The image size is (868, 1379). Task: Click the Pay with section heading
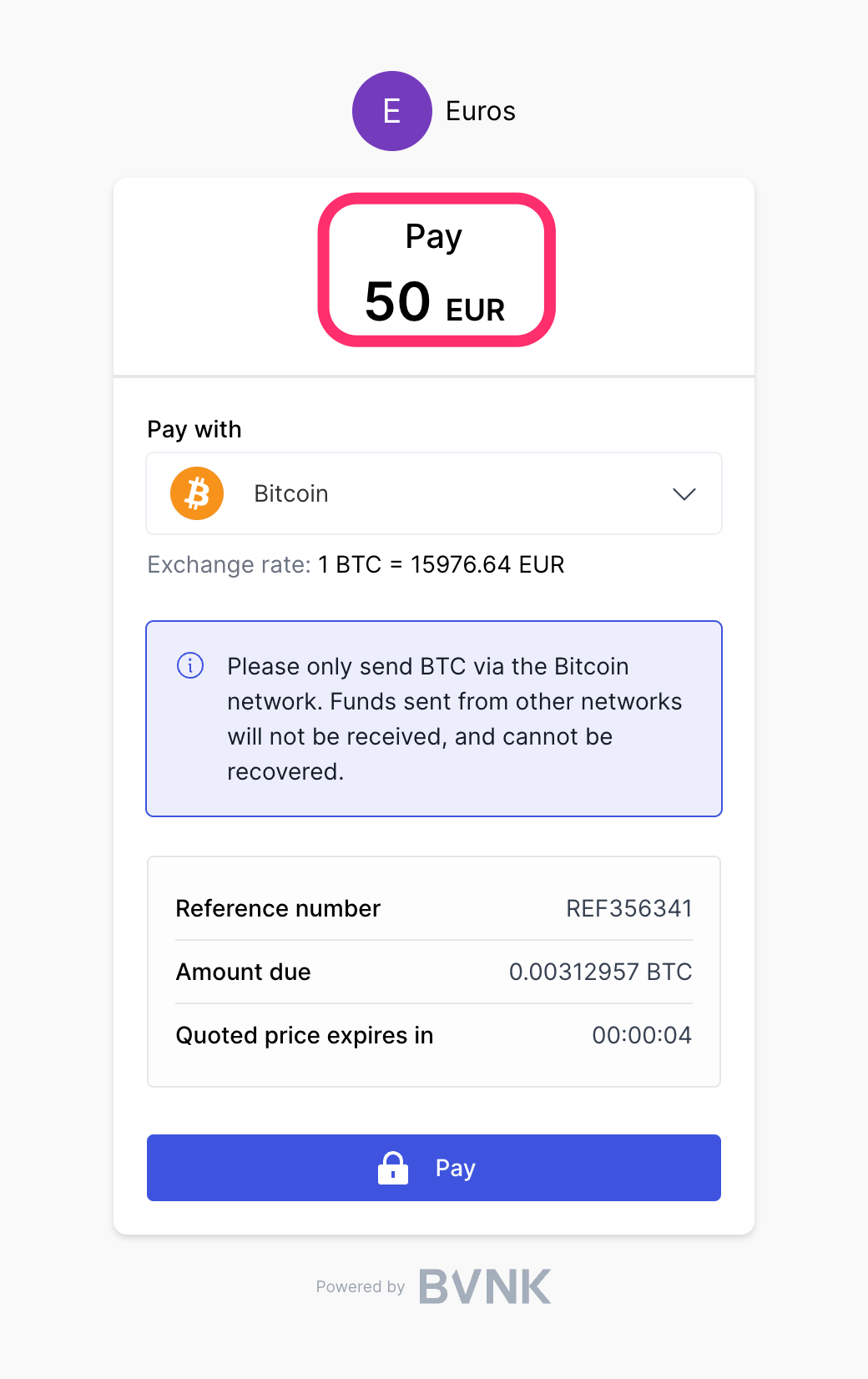(x=194, y=428)
